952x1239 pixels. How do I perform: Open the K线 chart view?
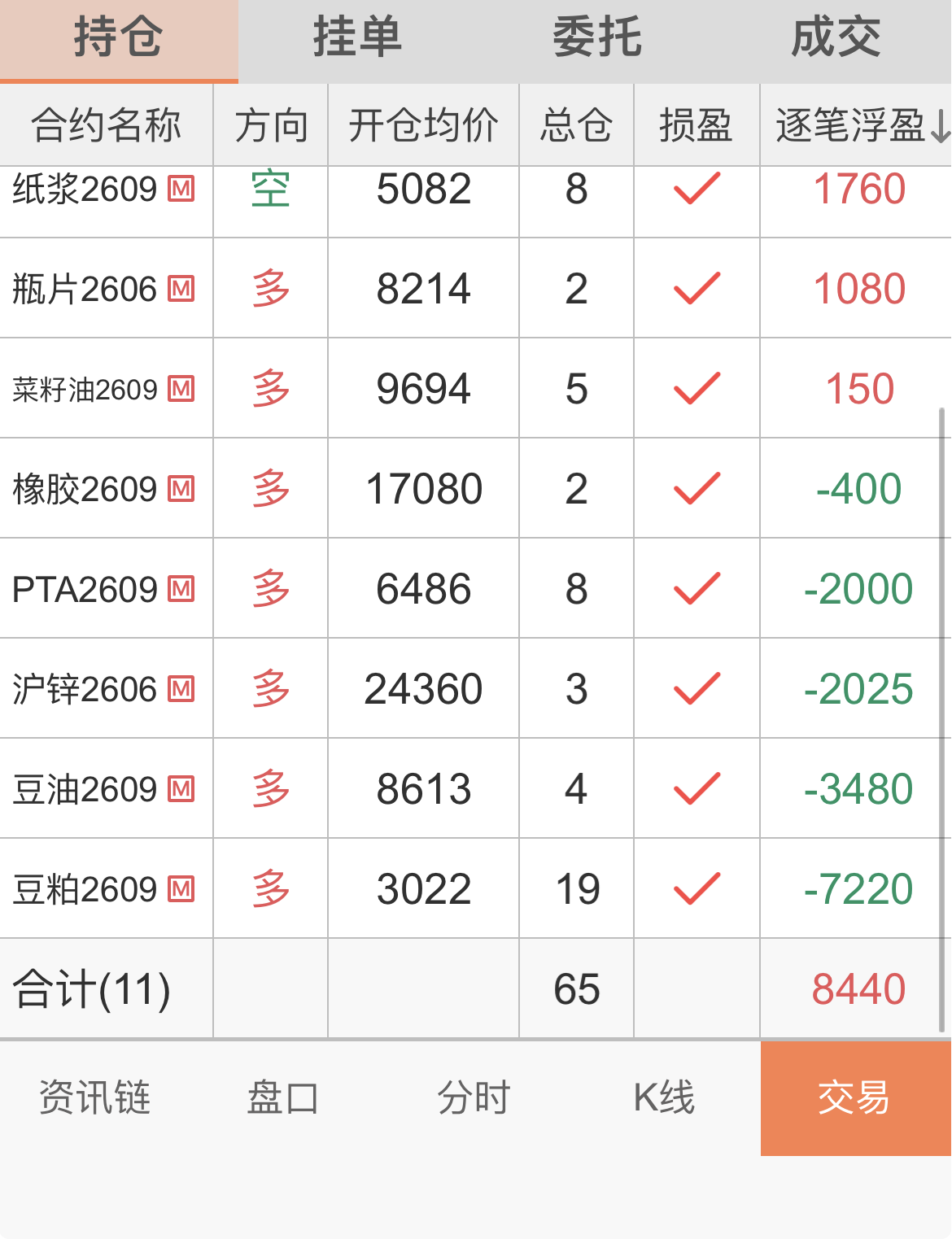[x=666, y=1097]
